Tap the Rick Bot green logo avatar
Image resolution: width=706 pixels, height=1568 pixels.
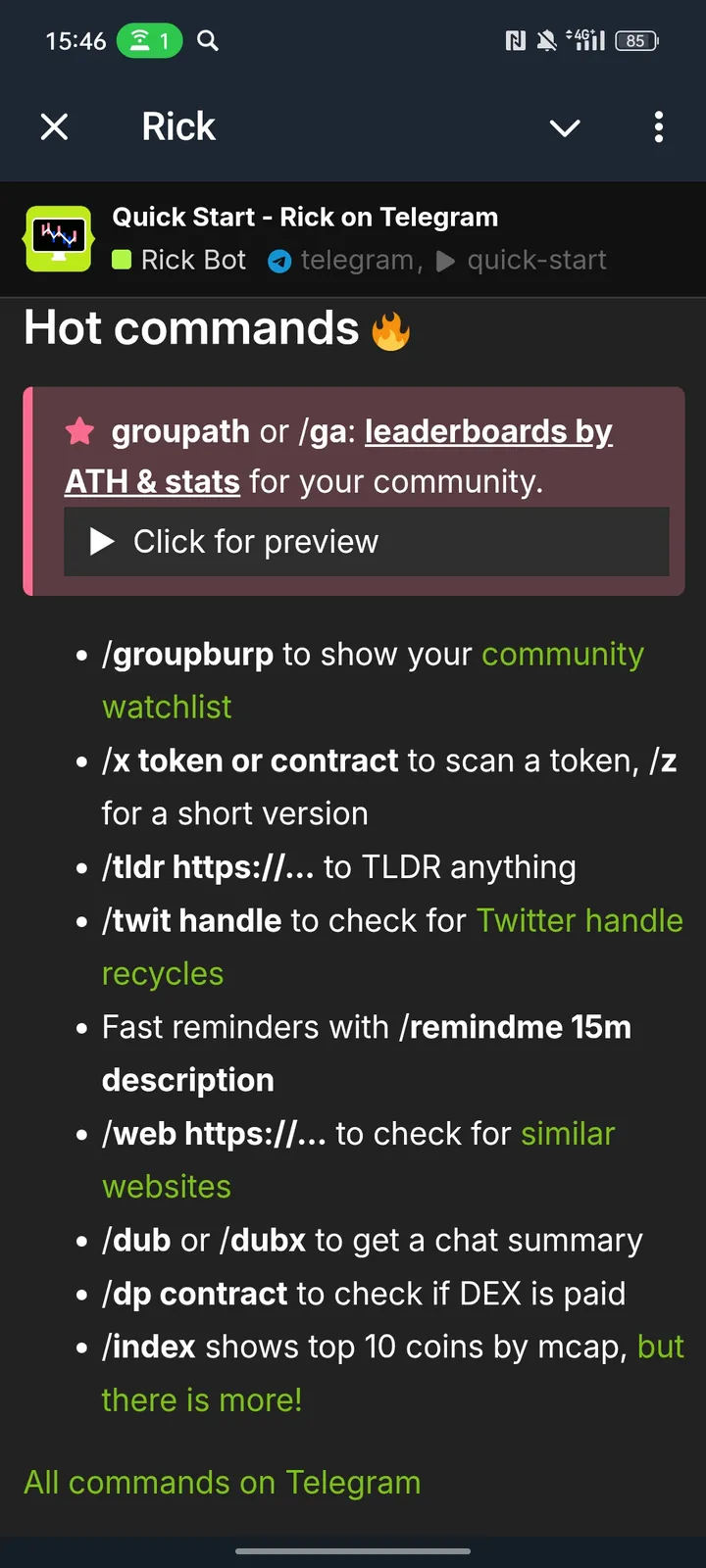point(59,237)
